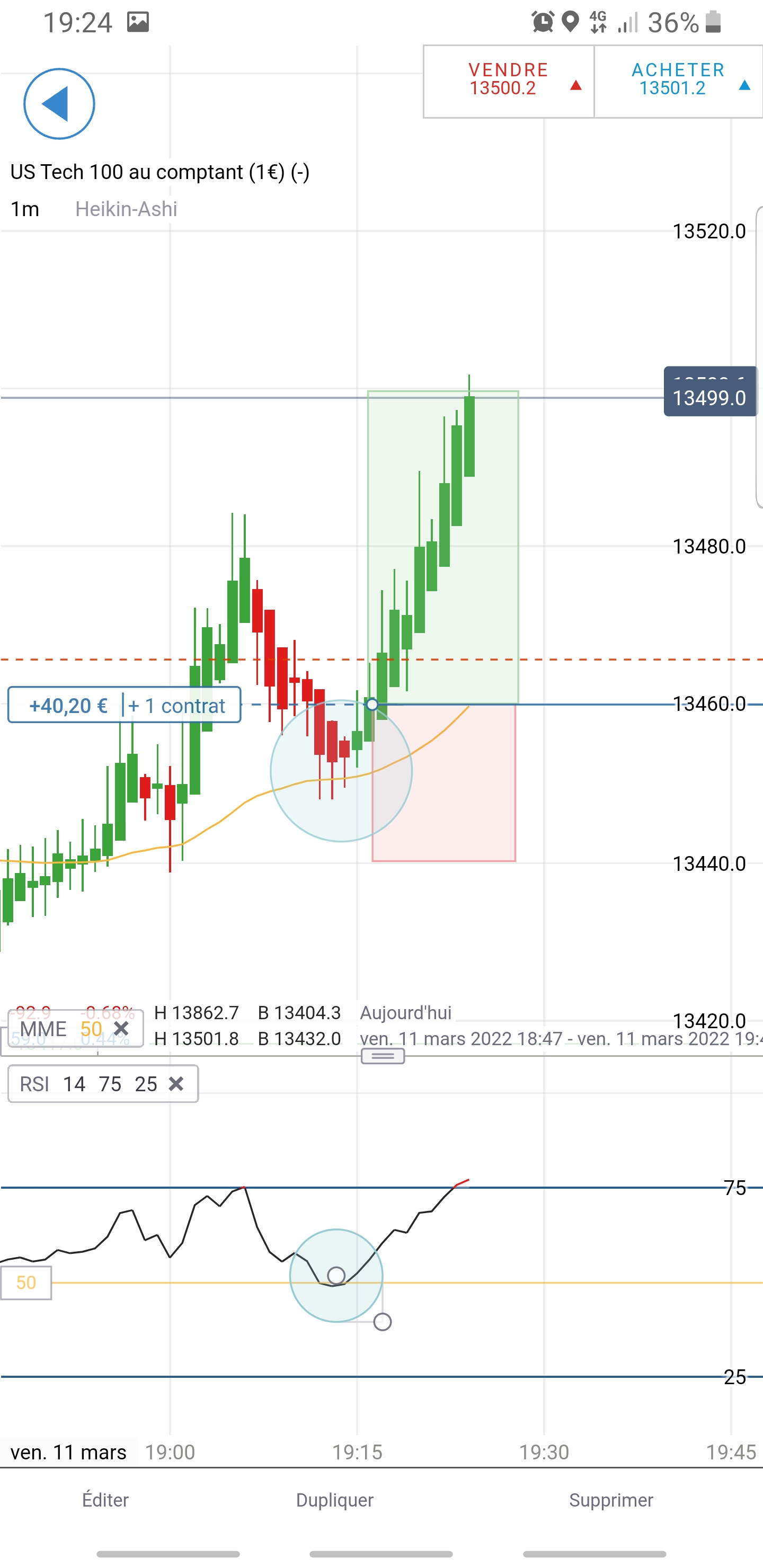The image size is (763, 1568).
Task: Remove the RSI 14 75 25 indicator
Action: coord(176,1084)
